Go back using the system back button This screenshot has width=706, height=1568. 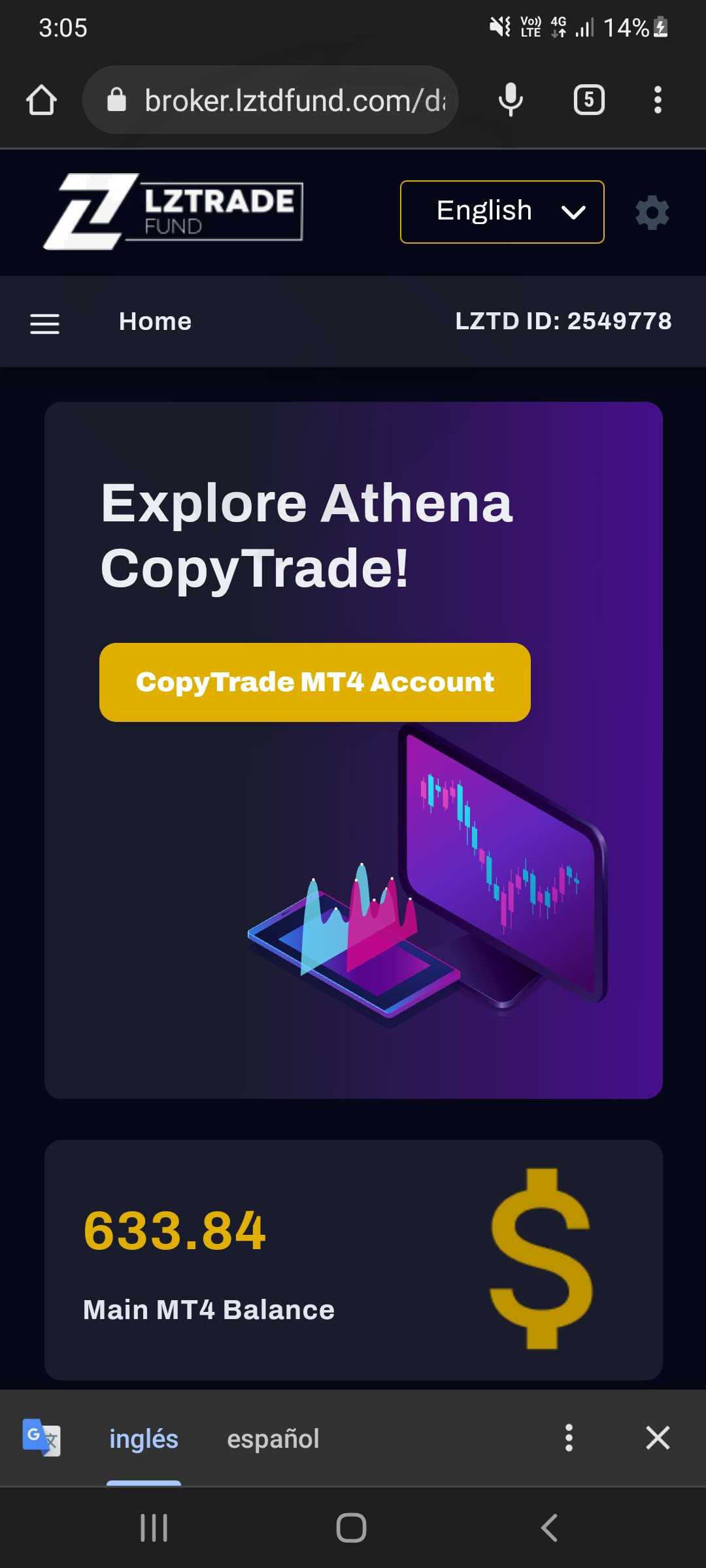(x=549, y=1527)
